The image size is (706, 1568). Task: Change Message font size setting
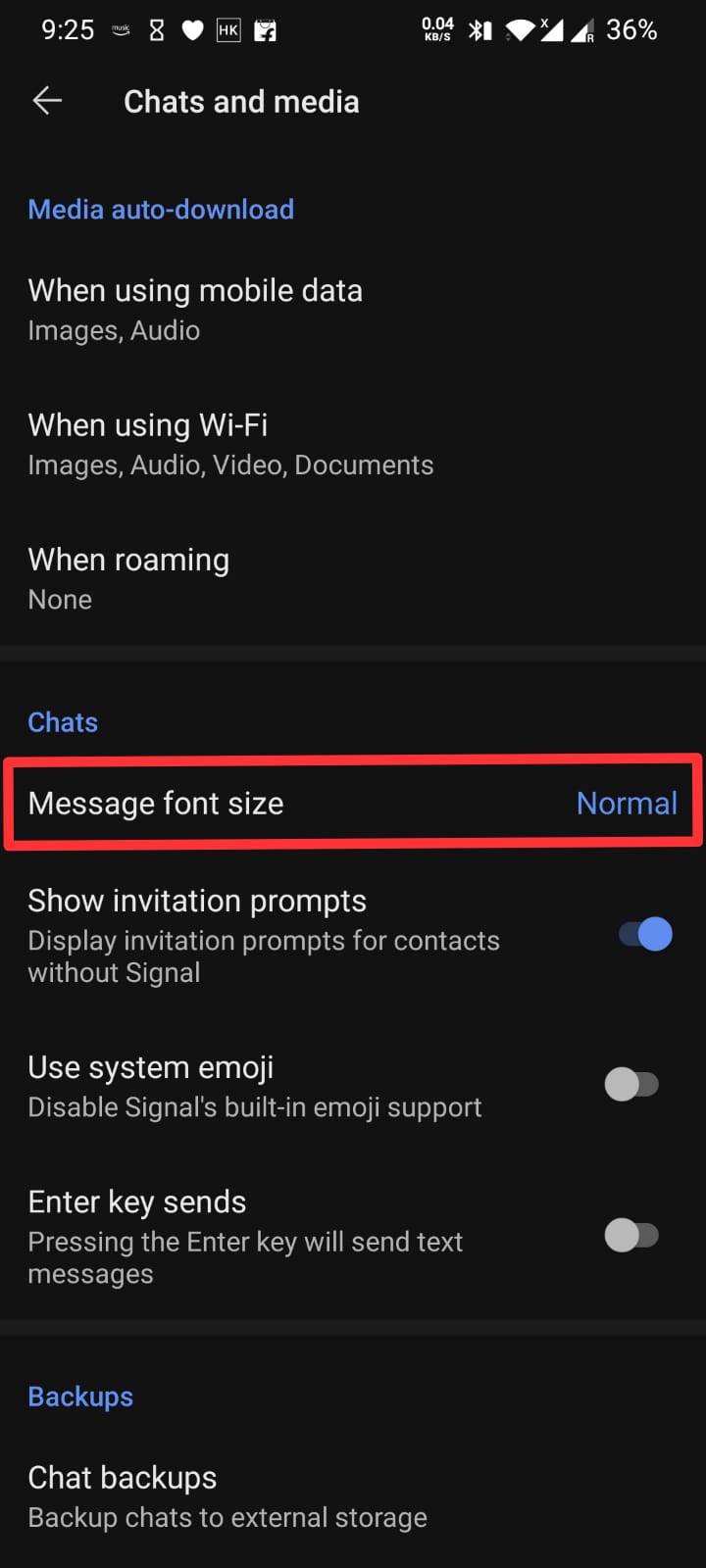(353, 804)
